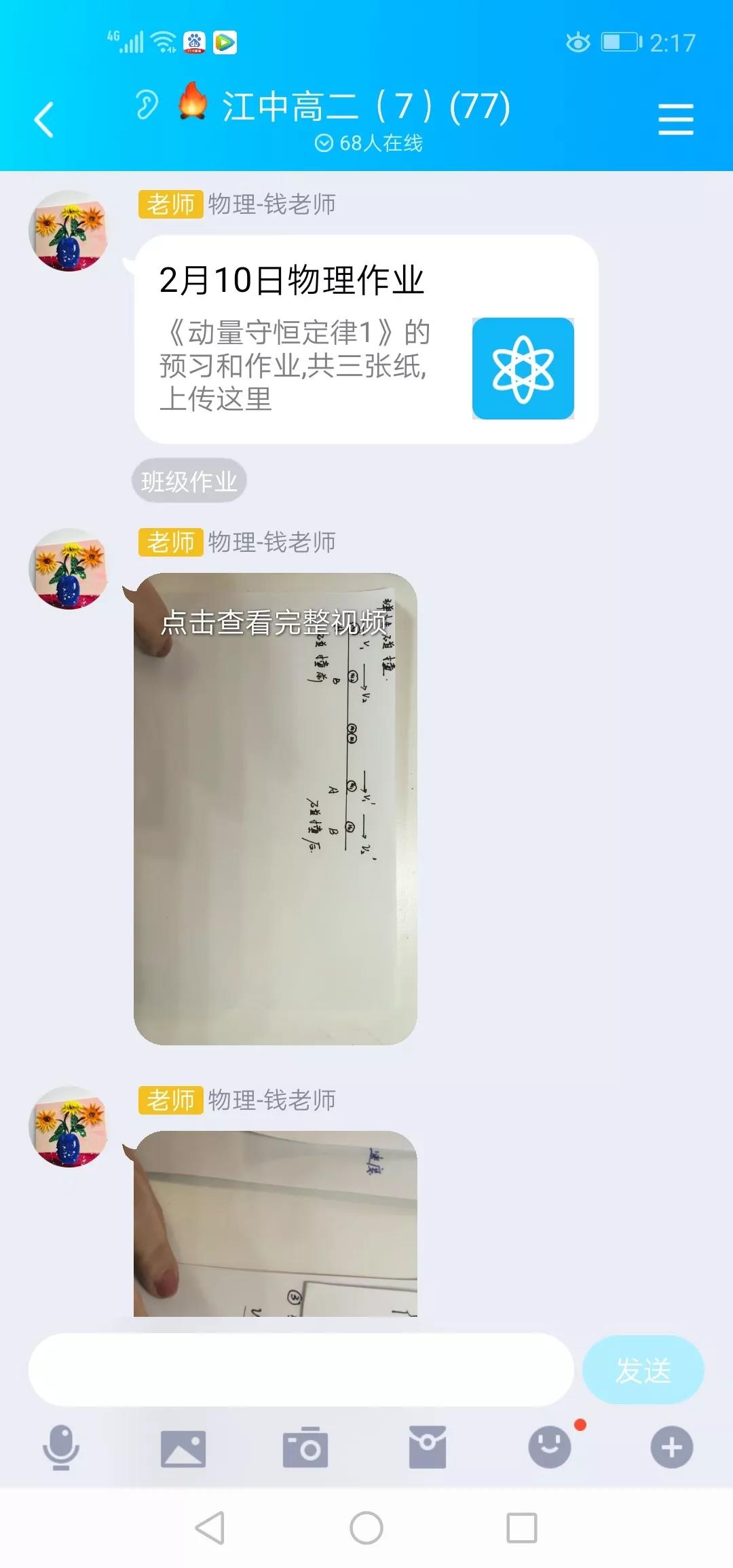Open the 2月10日物理作业 homework card
Screen dimensions: 733x1568
coord(366,339)
